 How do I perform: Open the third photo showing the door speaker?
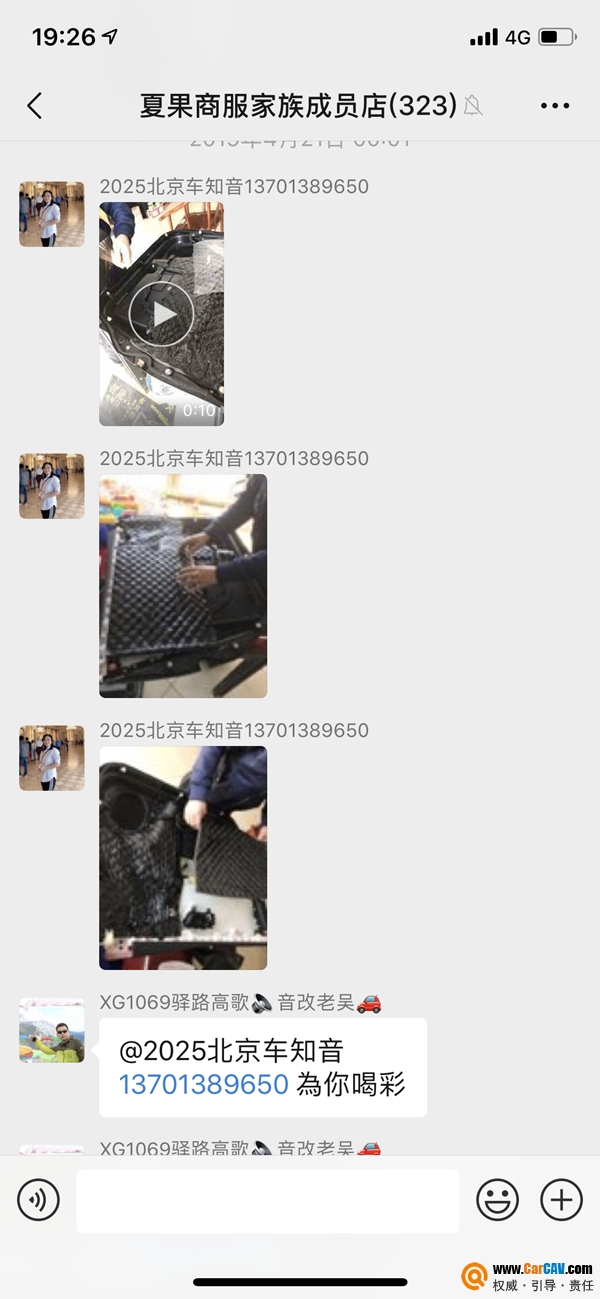tap(182, 857)
